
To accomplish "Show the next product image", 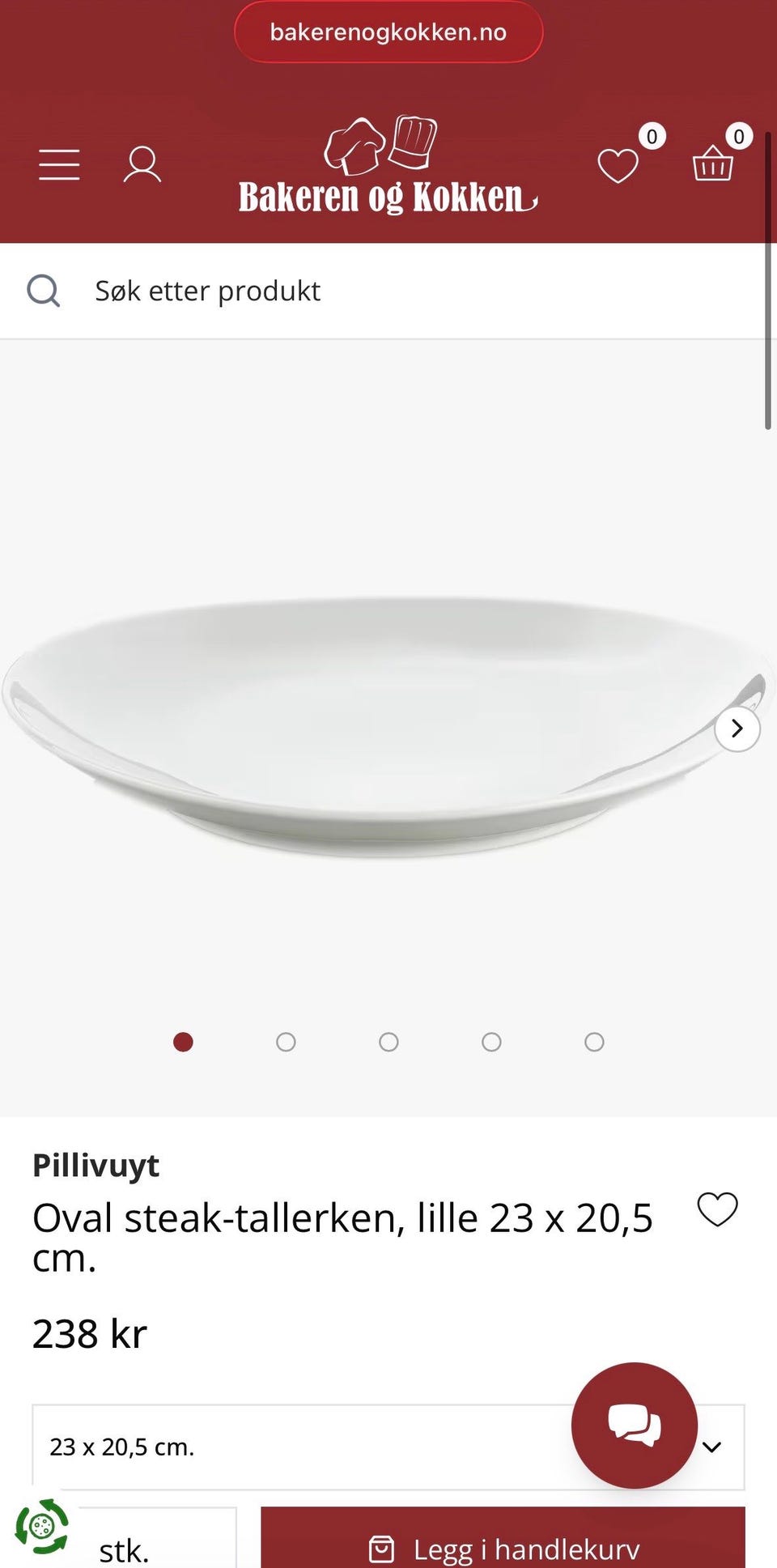I will pyautogui.click(x=737, y=729).
